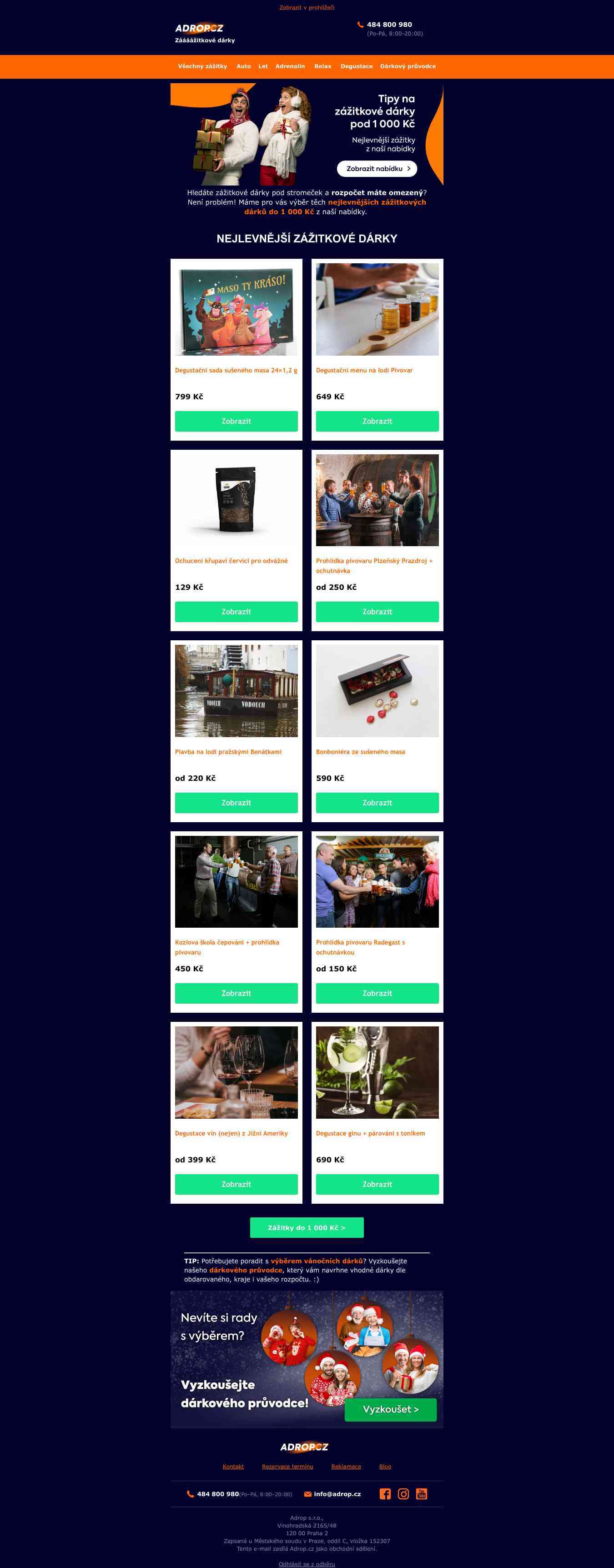Tap Zobrazit for Degustační menu na lodi Pivovar
This screenshot has width=614, height=1568.
point(377,421)
